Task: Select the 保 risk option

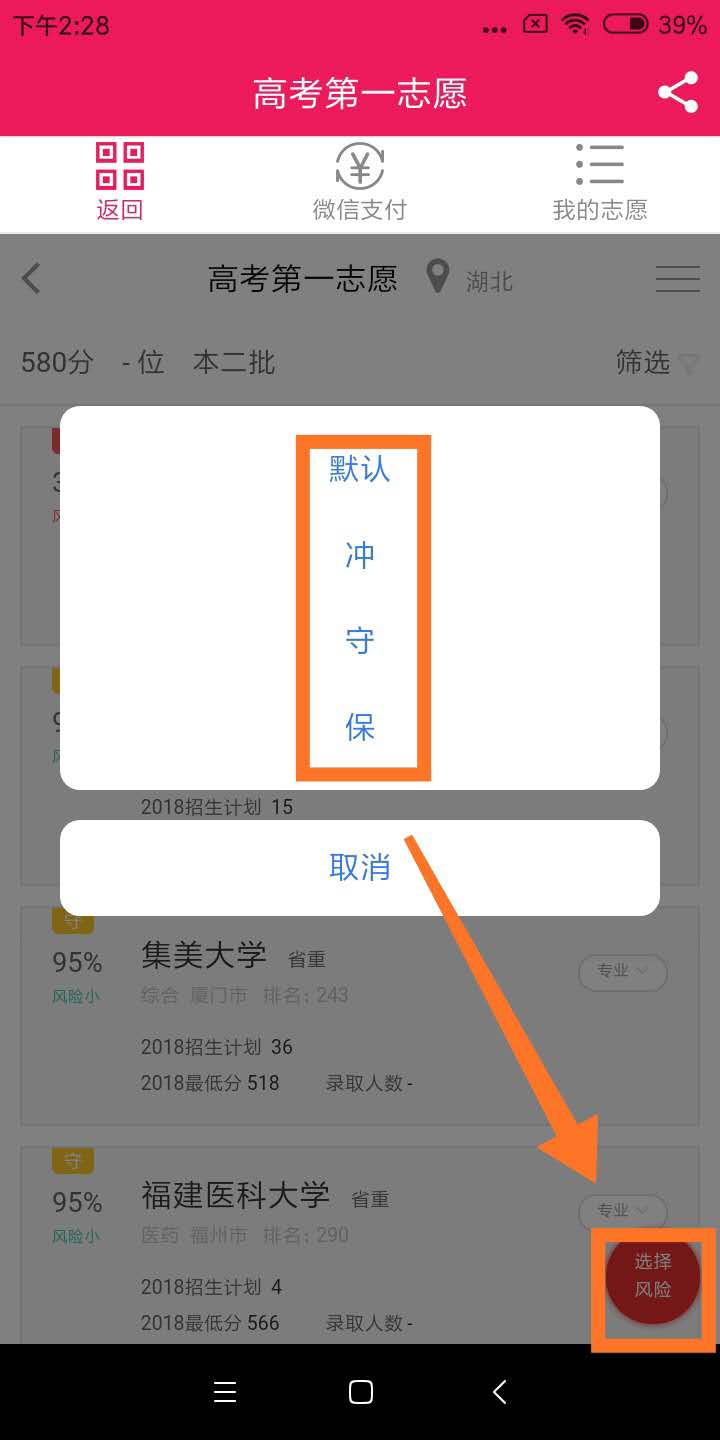Action: [x=359, y=727]
